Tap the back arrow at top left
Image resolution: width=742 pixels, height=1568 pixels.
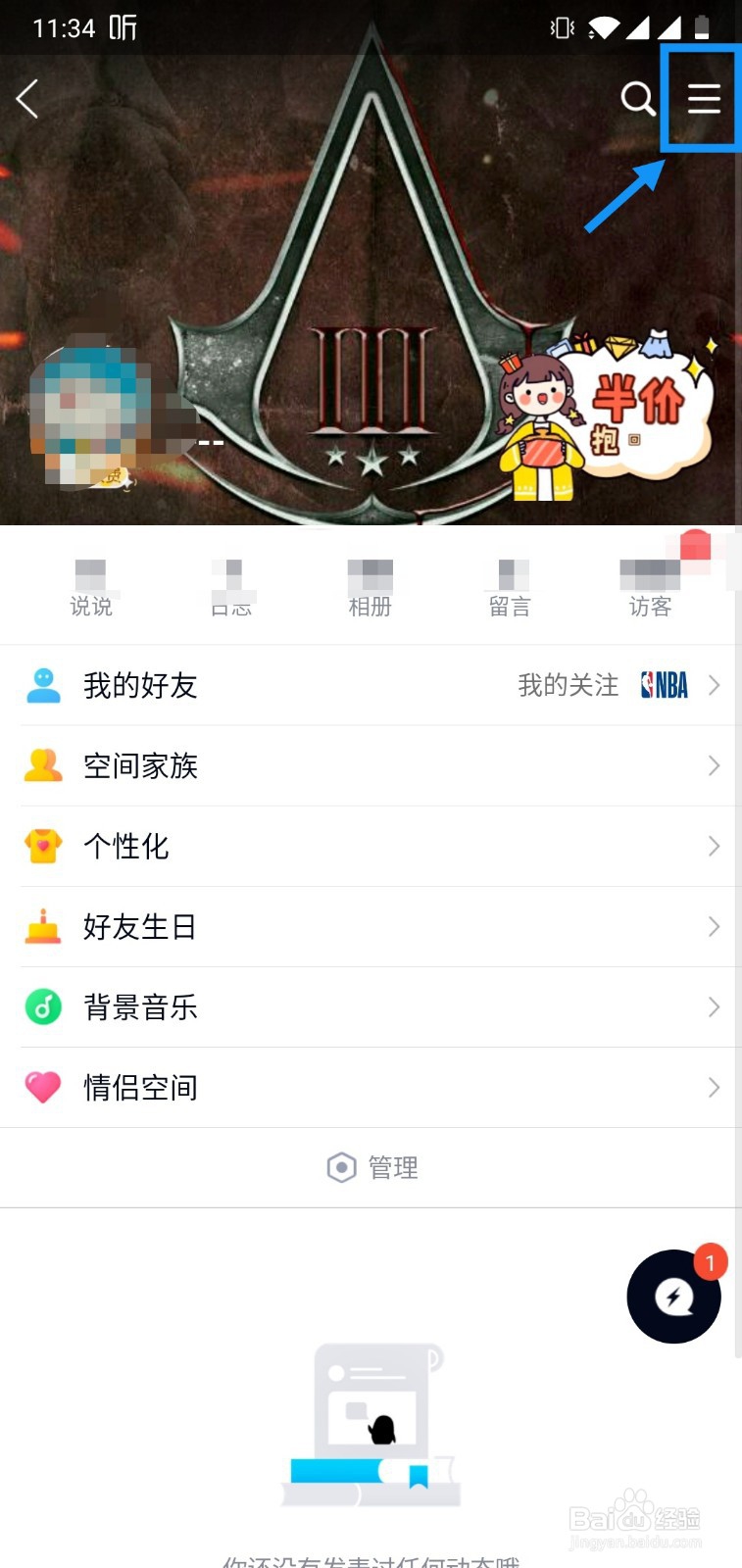(26, 99)
